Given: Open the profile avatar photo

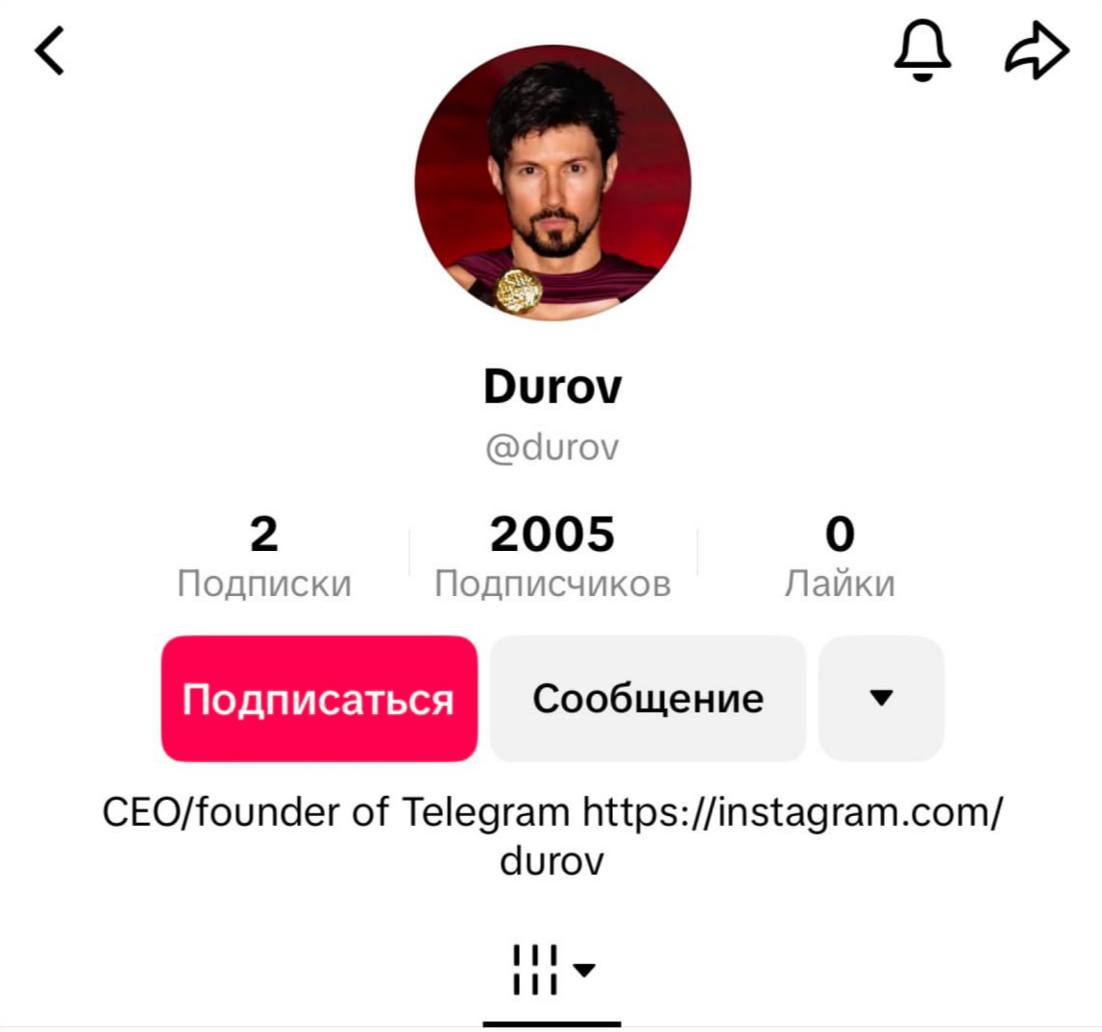Looking at the screenshot, I should tap(552, 182).
